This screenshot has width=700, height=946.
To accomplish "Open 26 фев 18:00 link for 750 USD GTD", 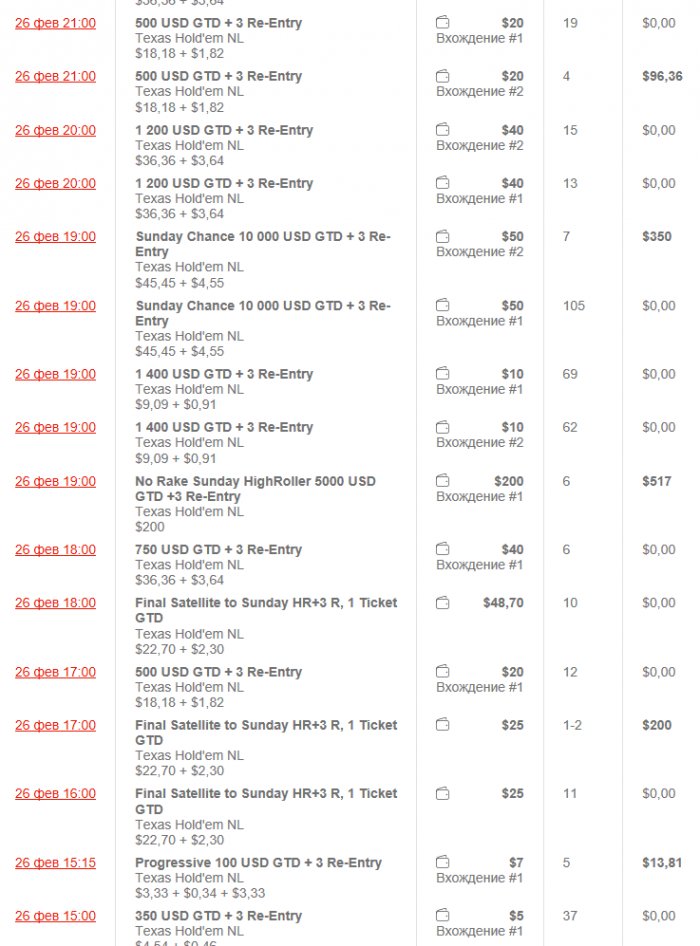I will tap(55, 550).
